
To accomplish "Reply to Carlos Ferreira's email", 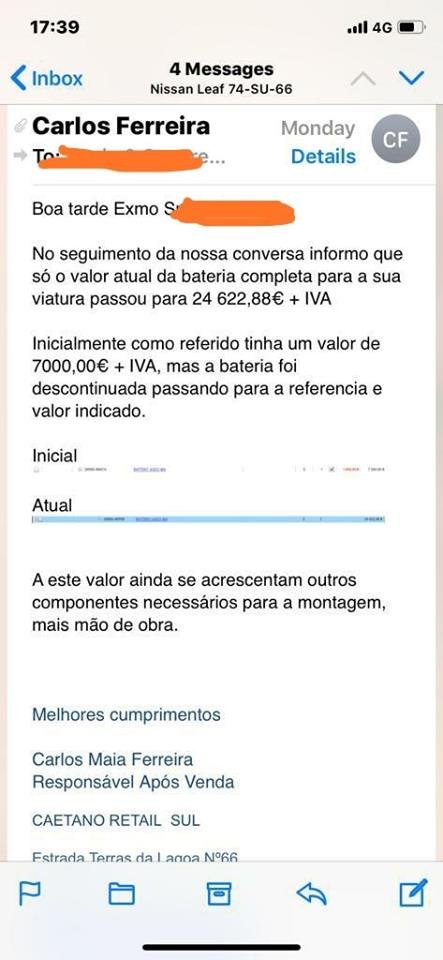I will (x=311, y=894).
